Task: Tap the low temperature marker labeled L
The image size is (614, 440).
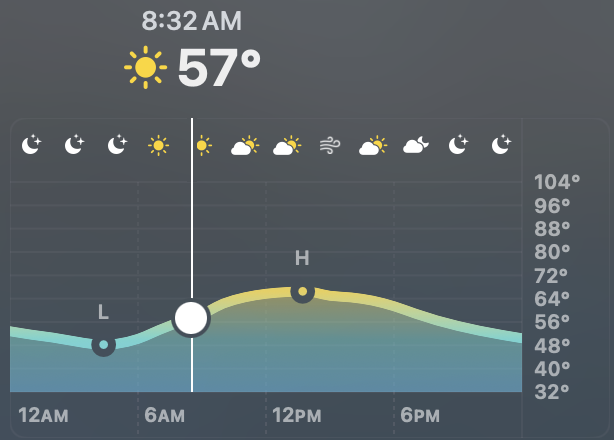Action: [103, 345]
